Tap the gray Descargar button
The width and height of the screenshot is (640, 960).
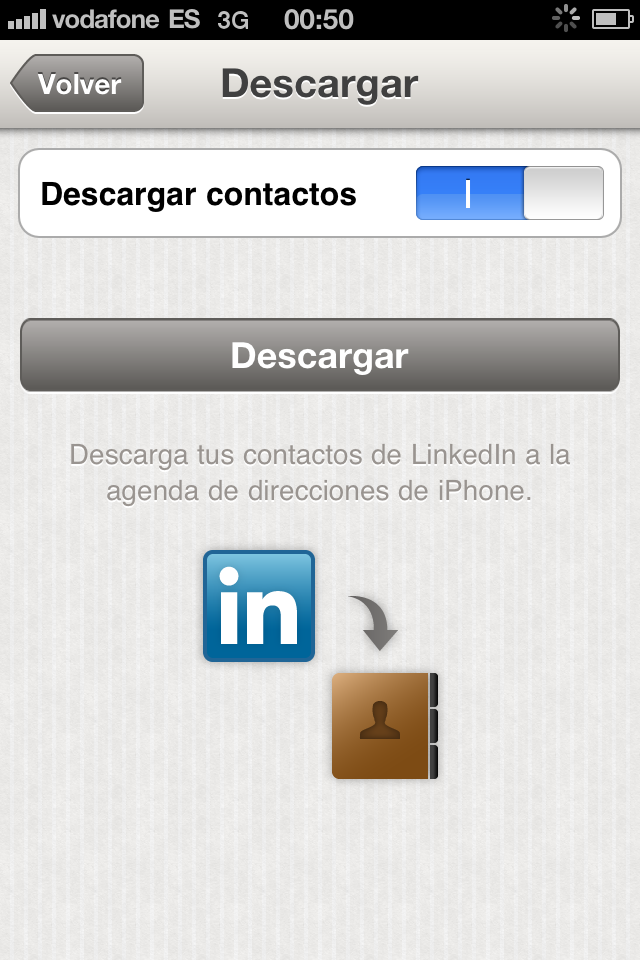coord(320,356)
